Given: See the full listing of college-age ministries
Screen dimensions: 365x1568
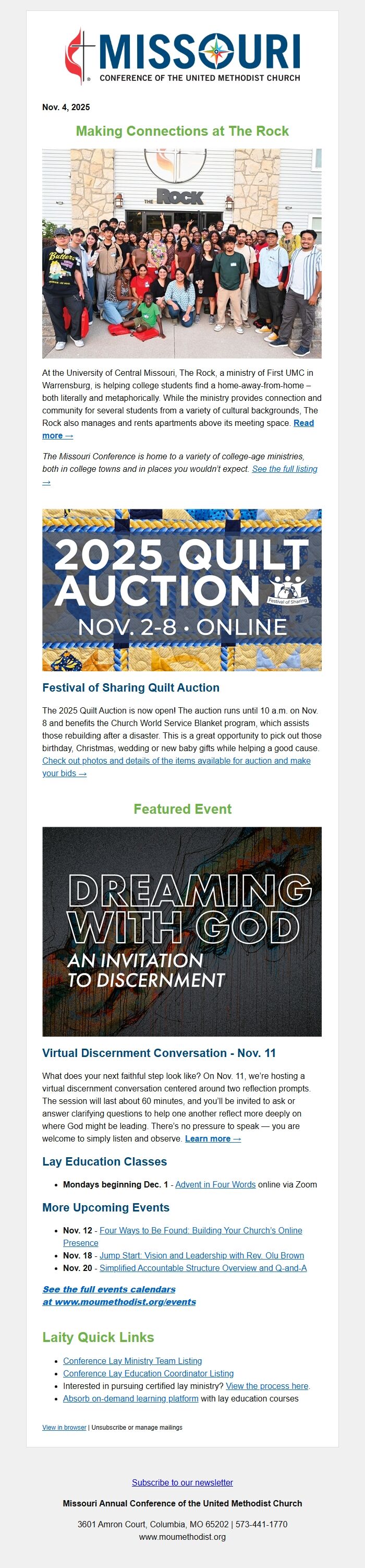Looking at the screenshot, I should tap(284, 469).
